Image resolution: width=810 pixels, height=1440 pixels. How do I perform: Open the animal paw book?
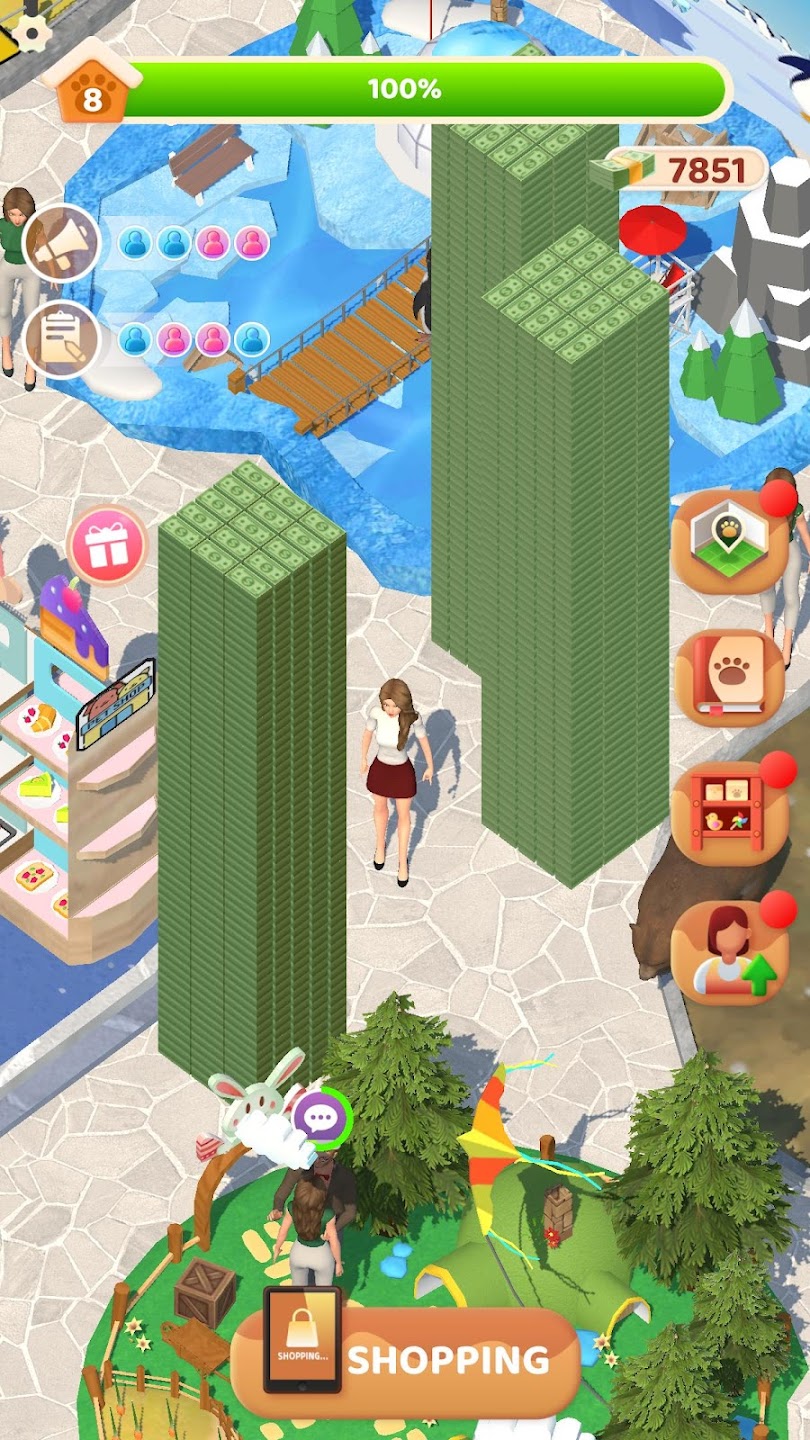[730, 678]
